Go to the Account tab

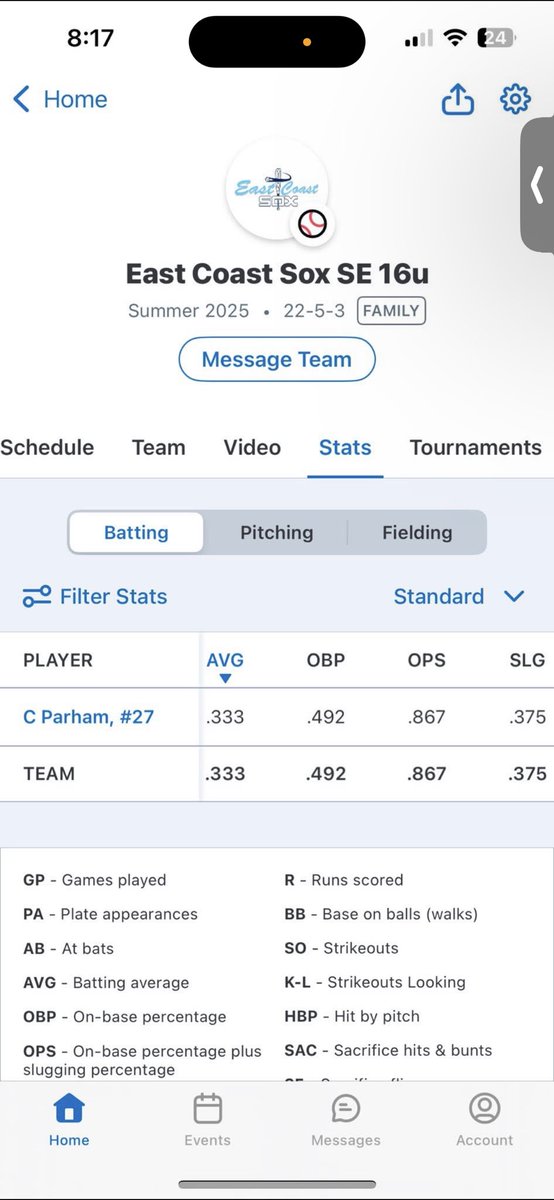pos(484,1120)
